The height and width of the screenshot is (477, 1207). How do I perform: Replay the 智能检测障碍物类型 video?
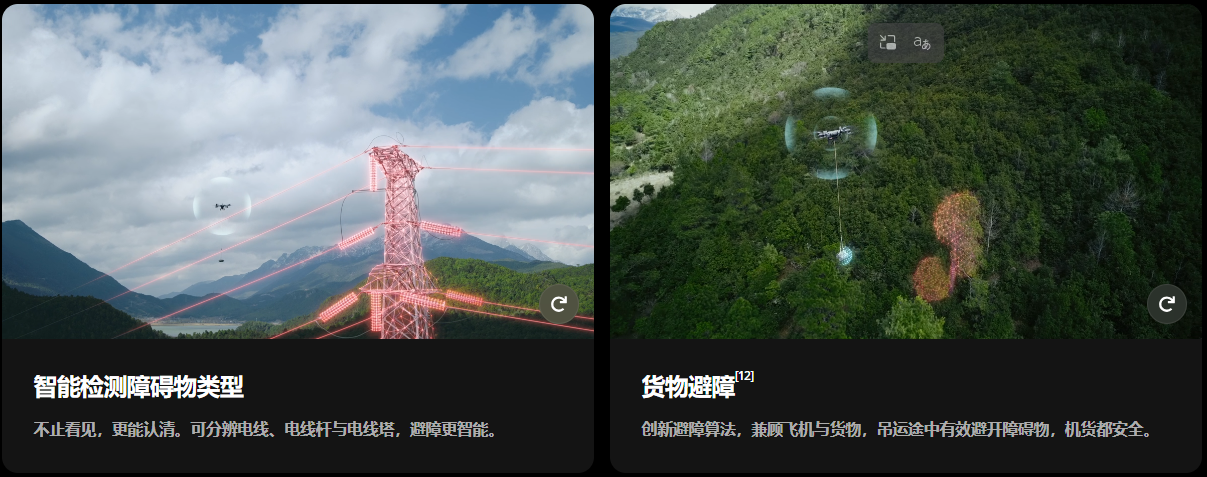(559, 304)
